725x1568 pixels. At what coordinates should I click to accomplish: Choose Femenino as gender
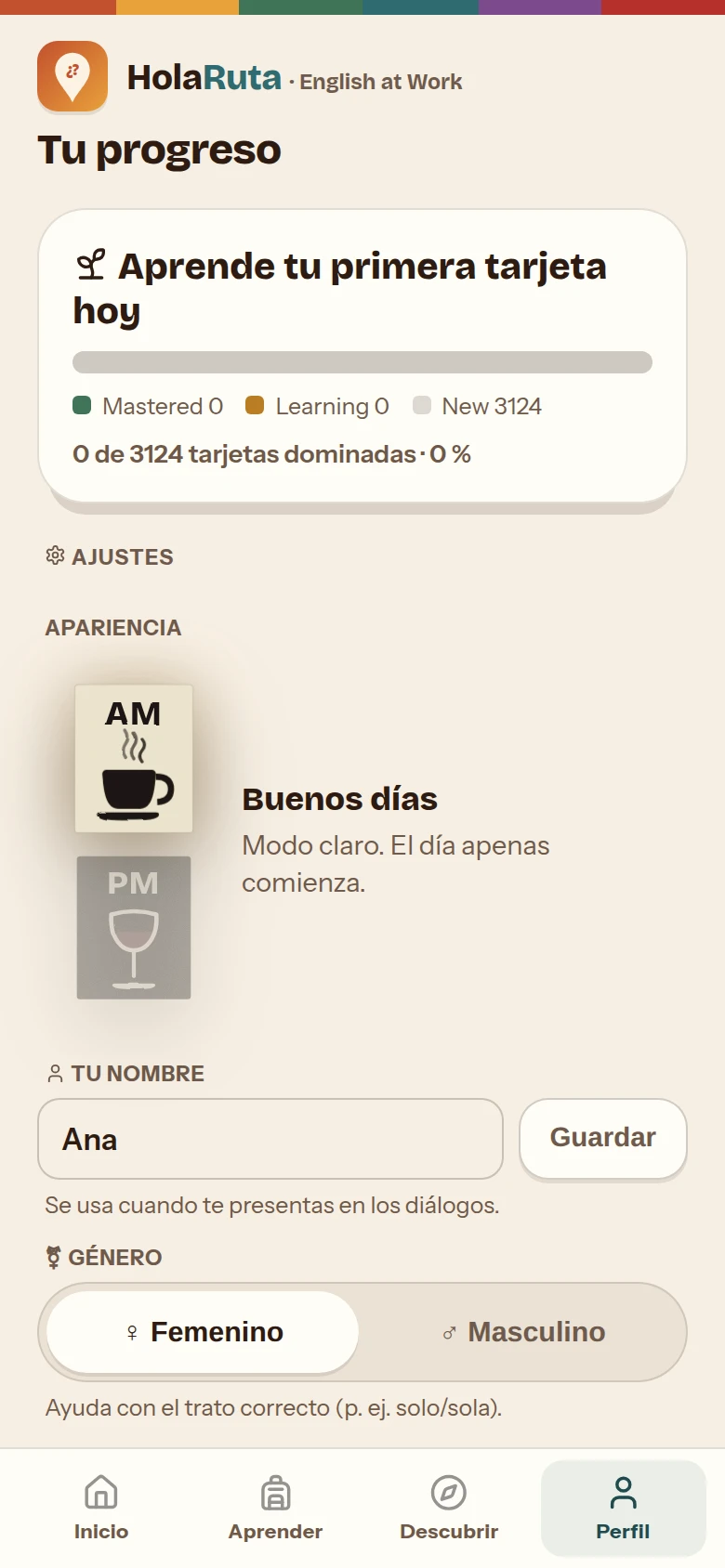[x=203, y=1332]
